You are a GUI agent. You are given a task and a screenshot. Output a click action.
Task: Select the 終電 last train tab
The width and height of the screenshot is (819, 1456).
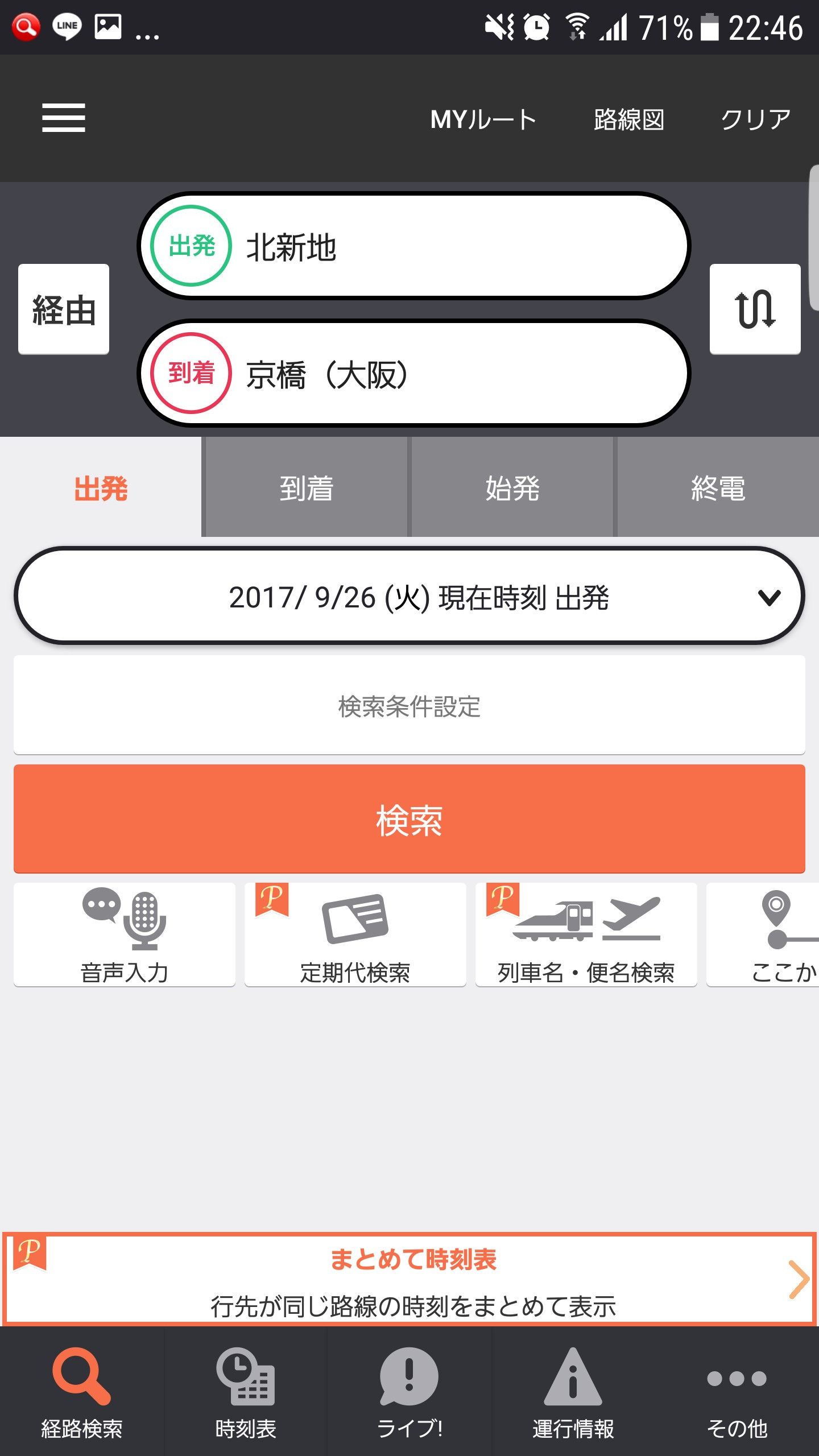[718, 487]
